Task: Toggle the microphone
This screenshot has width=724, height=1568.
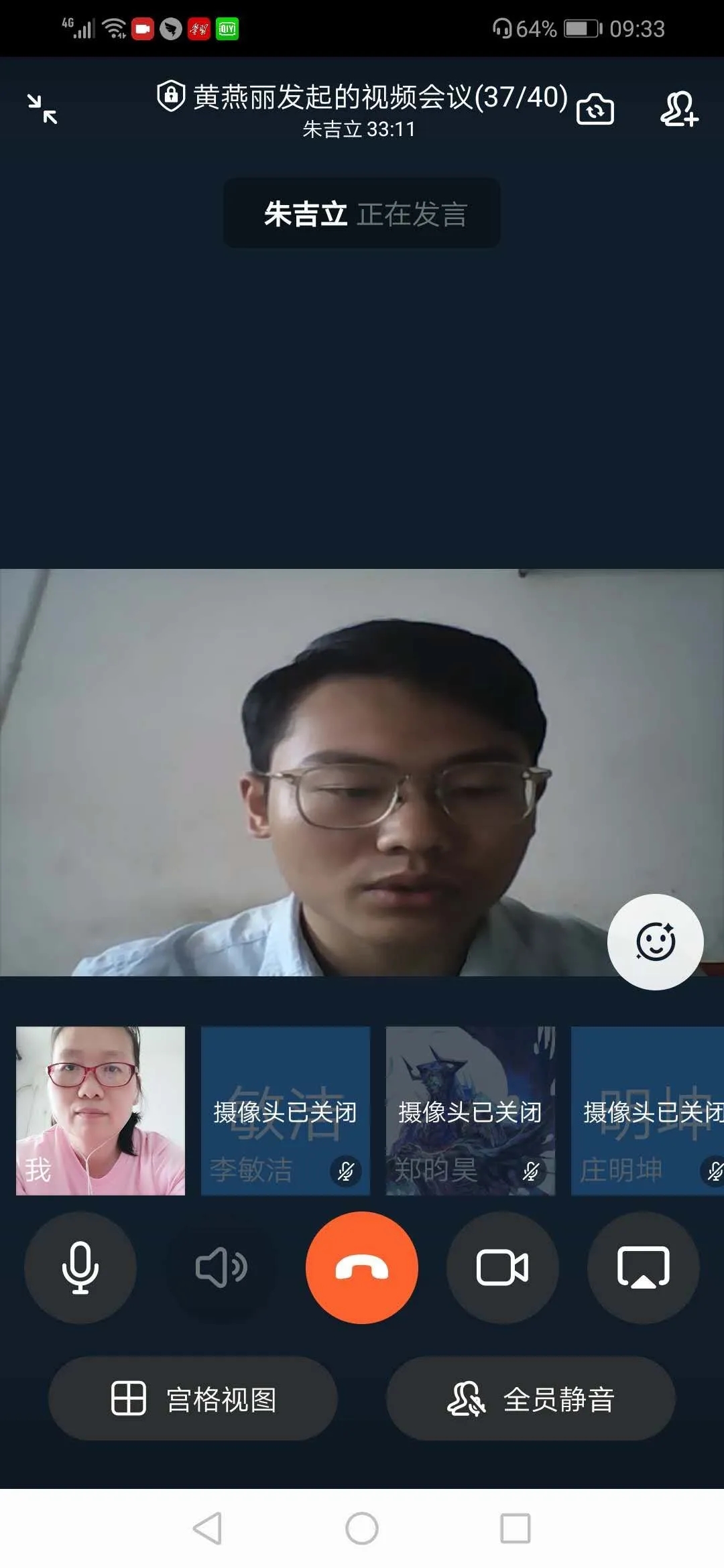Action: coord(80,1267)
